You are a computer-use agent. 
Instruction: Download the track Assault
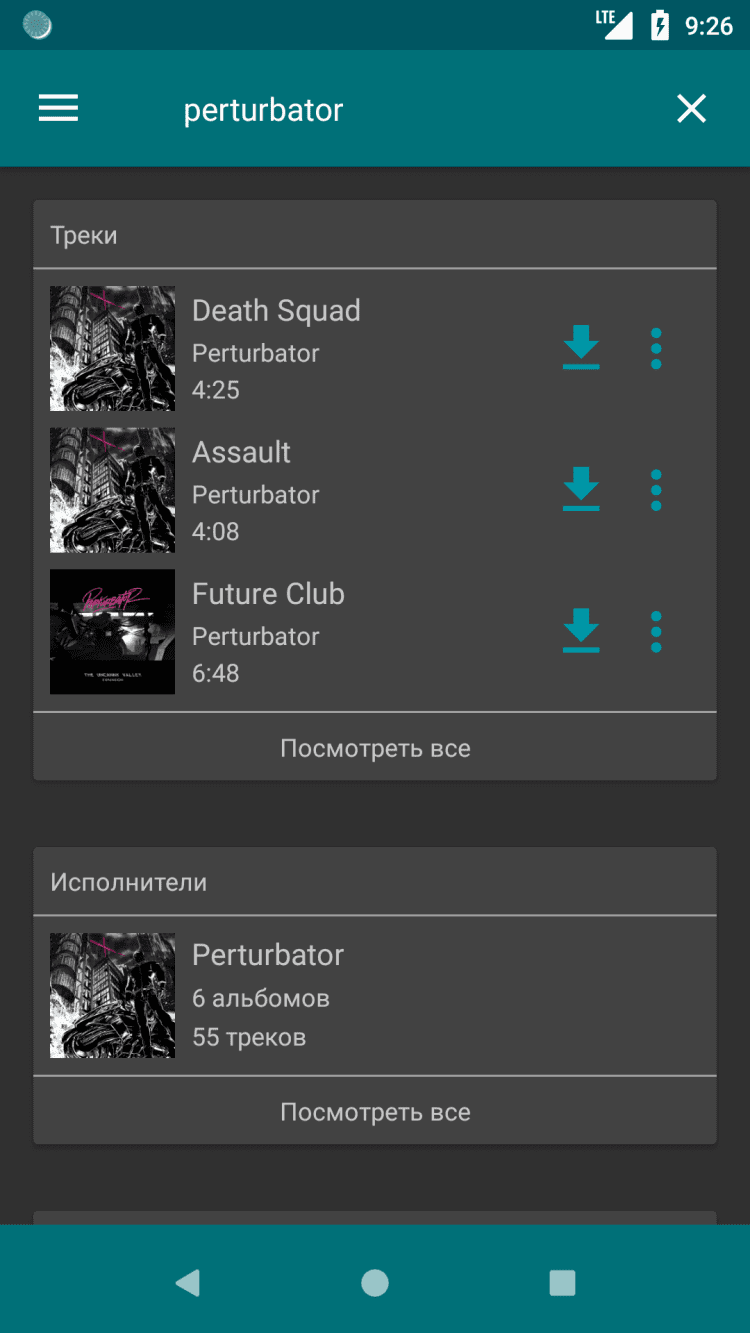tap(581, 490)
